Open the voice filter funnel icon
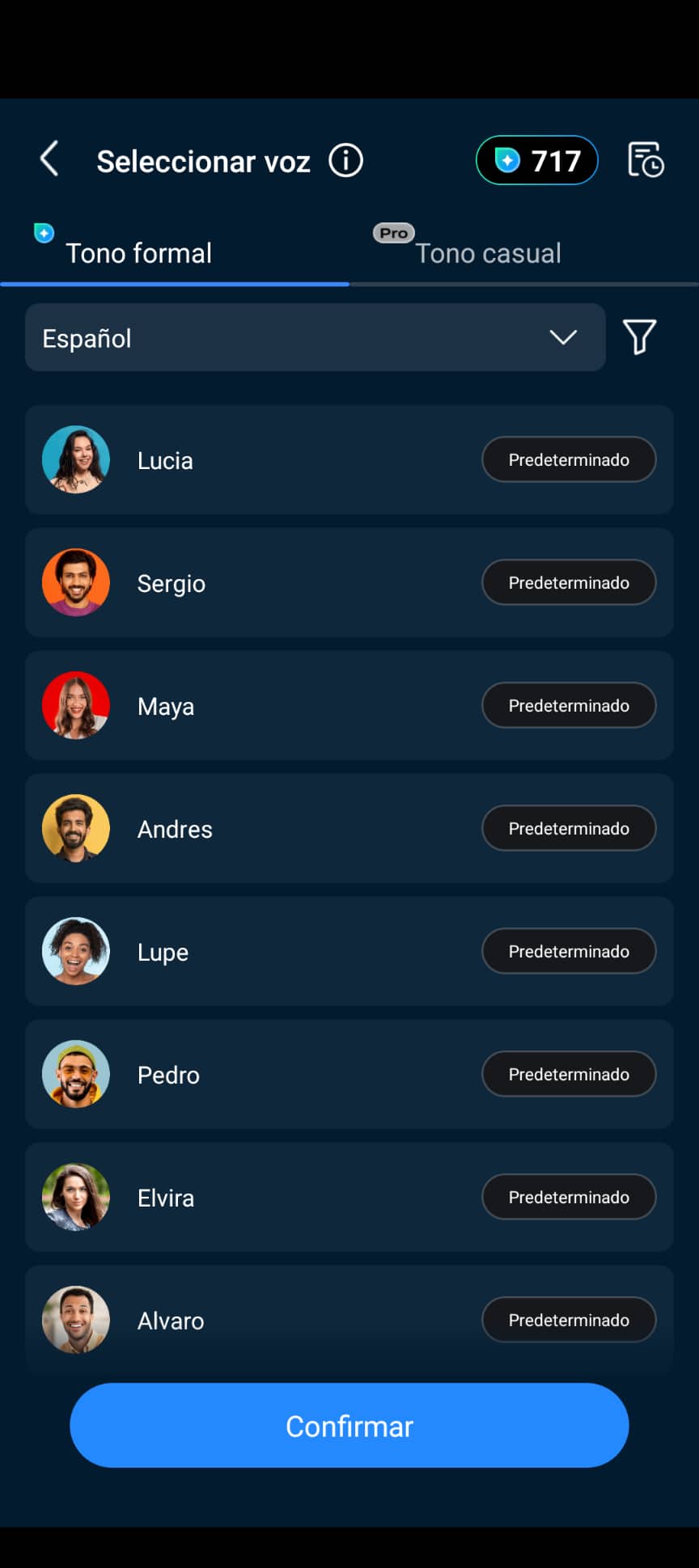The height and width of the screenshot is (1568, 699). pos(639,336)
